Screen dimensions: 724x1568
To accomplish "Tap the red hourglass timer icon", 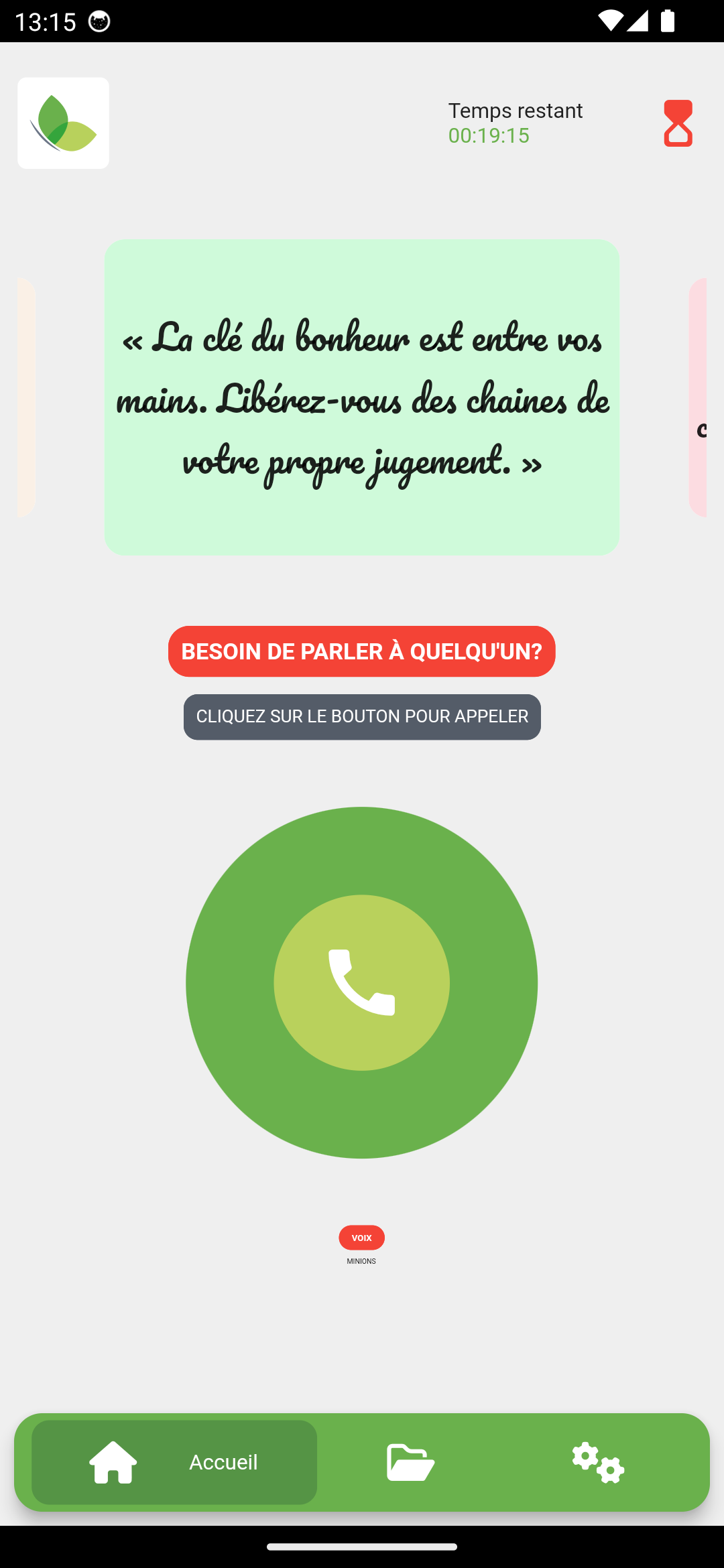I will pyautogui.click(x=678, y=123).
